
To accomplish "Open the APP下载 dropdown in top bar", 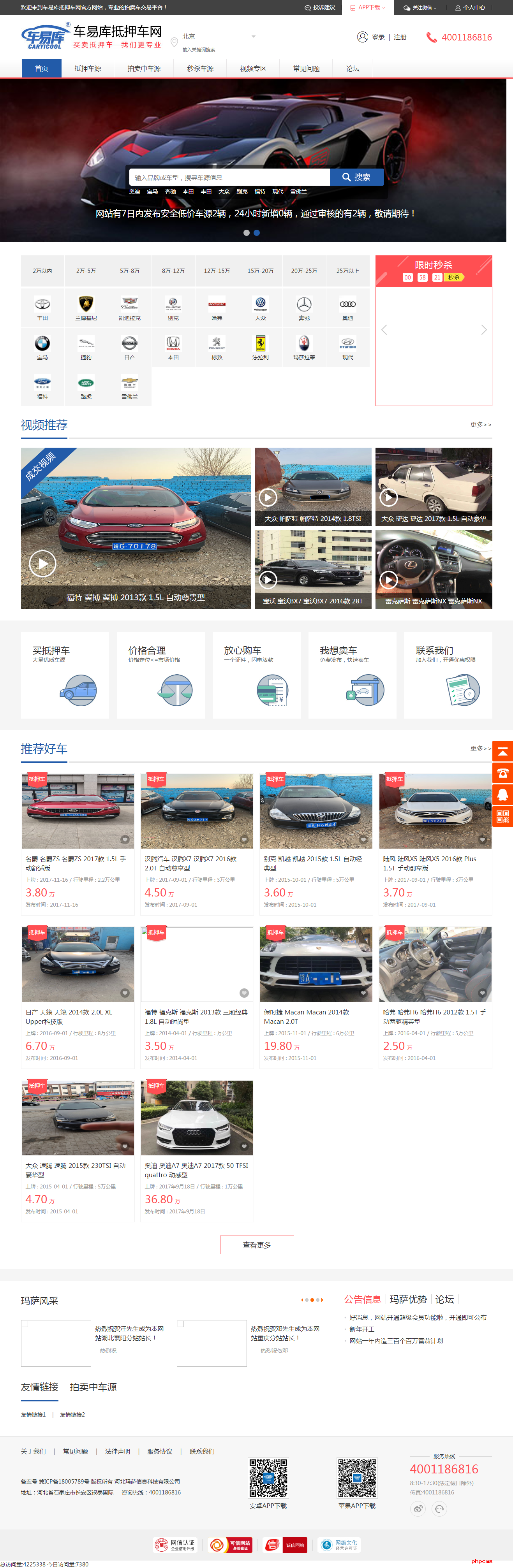I will tap(368, 7).
